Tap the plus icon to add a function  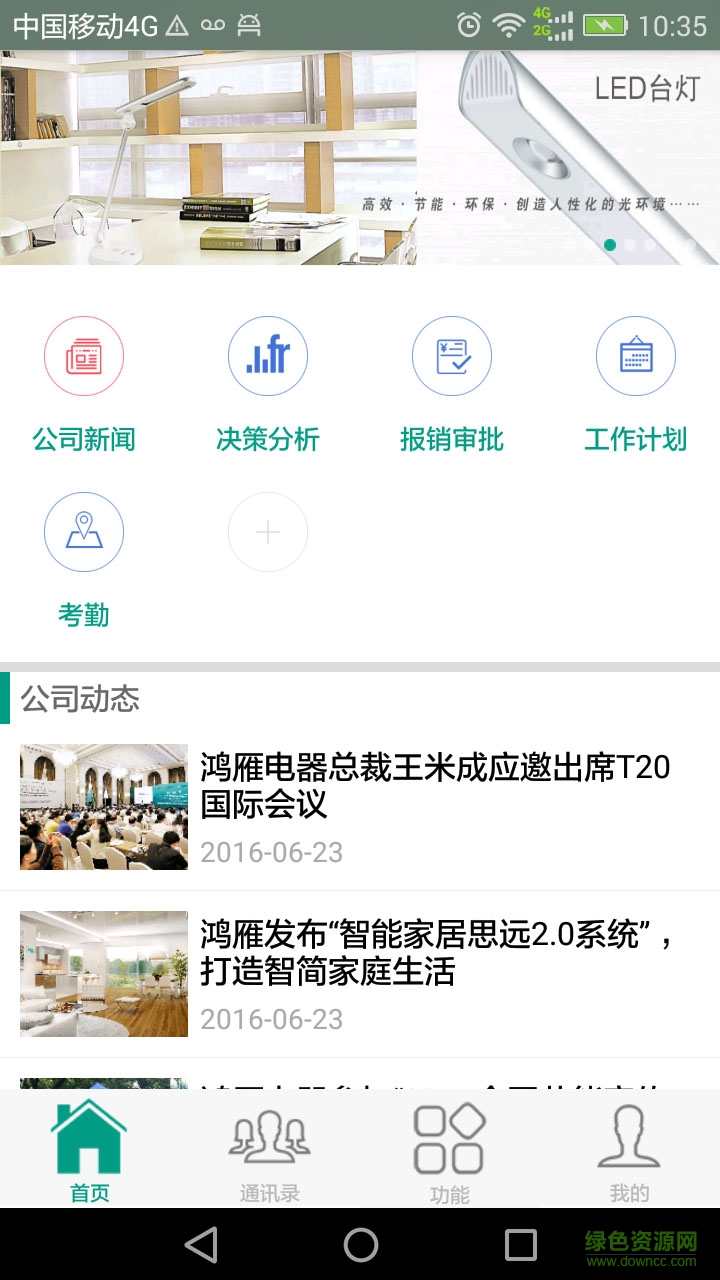[268, 532]
